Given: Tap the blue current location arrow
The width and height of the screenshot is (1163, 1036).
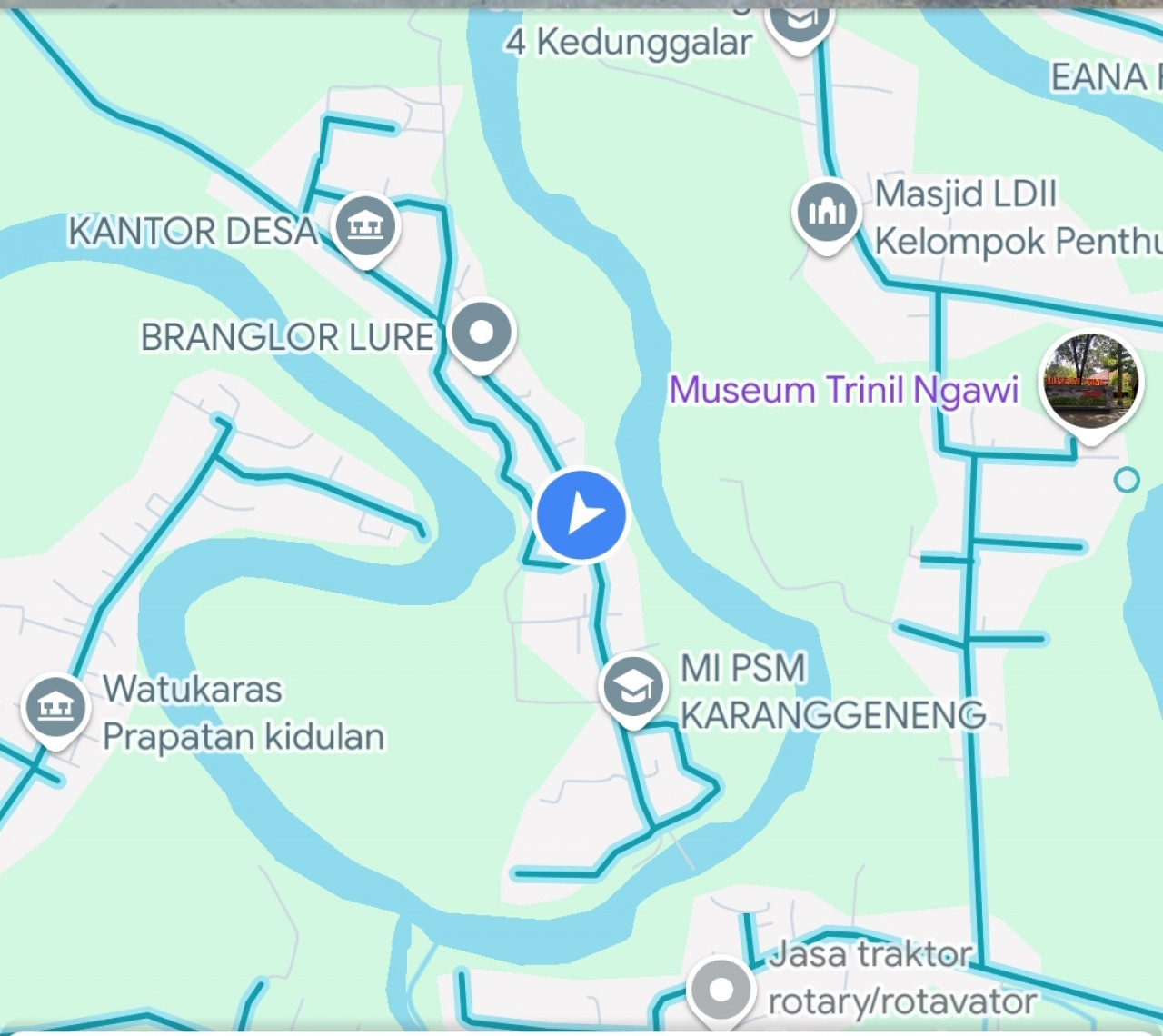Looking at the screenshot, I should point(581,514).
